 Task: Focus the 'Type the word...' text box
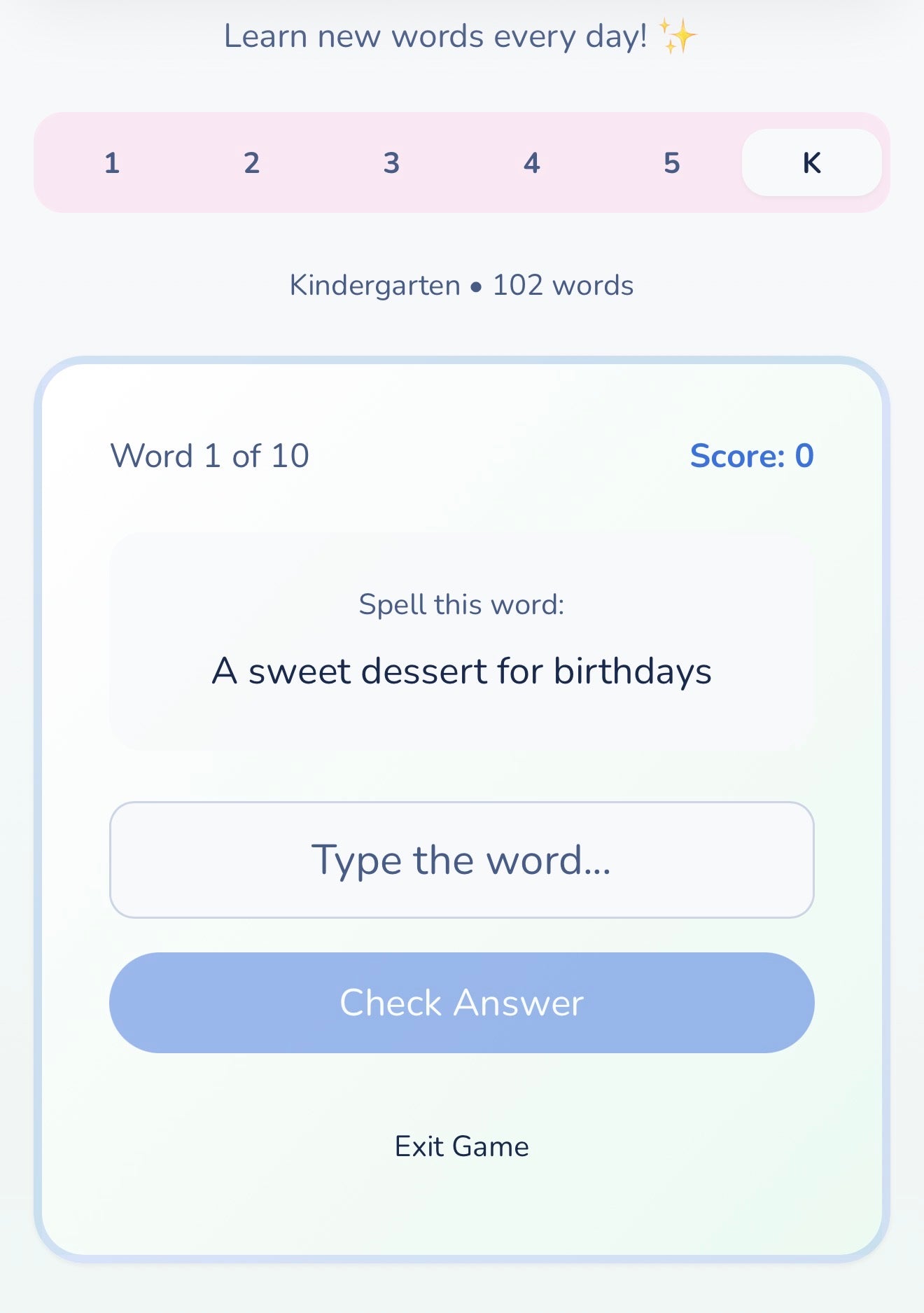click(x=461, y=860)
